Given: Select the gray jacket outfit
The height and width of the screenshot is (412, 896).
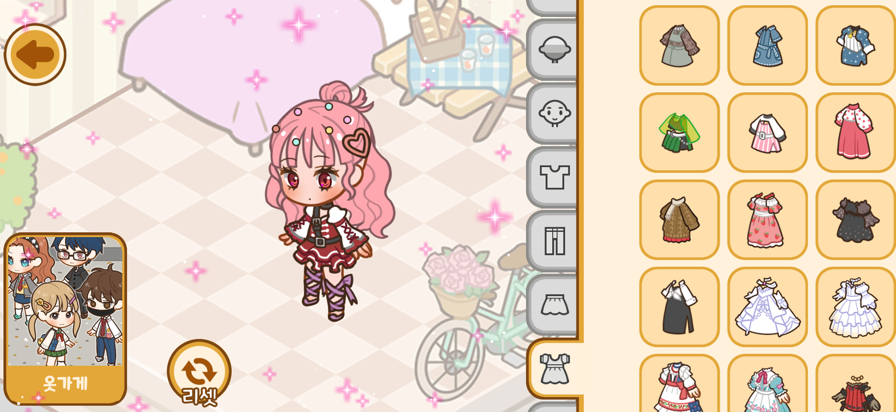Looking at the screenshot, I should click(x=679, y=45).
